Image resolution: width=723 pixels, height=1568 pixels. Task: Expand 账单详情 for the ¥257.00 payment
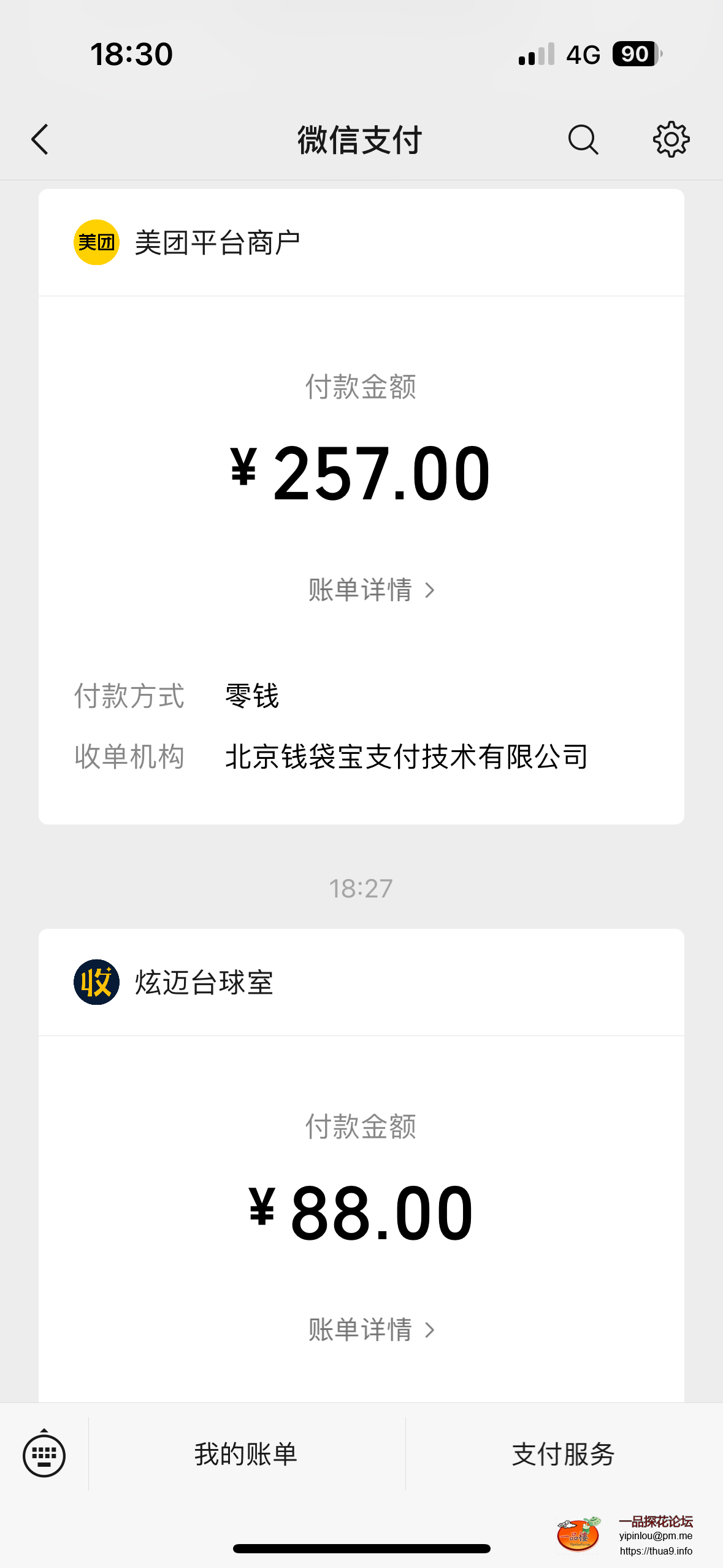click(361, 590)
